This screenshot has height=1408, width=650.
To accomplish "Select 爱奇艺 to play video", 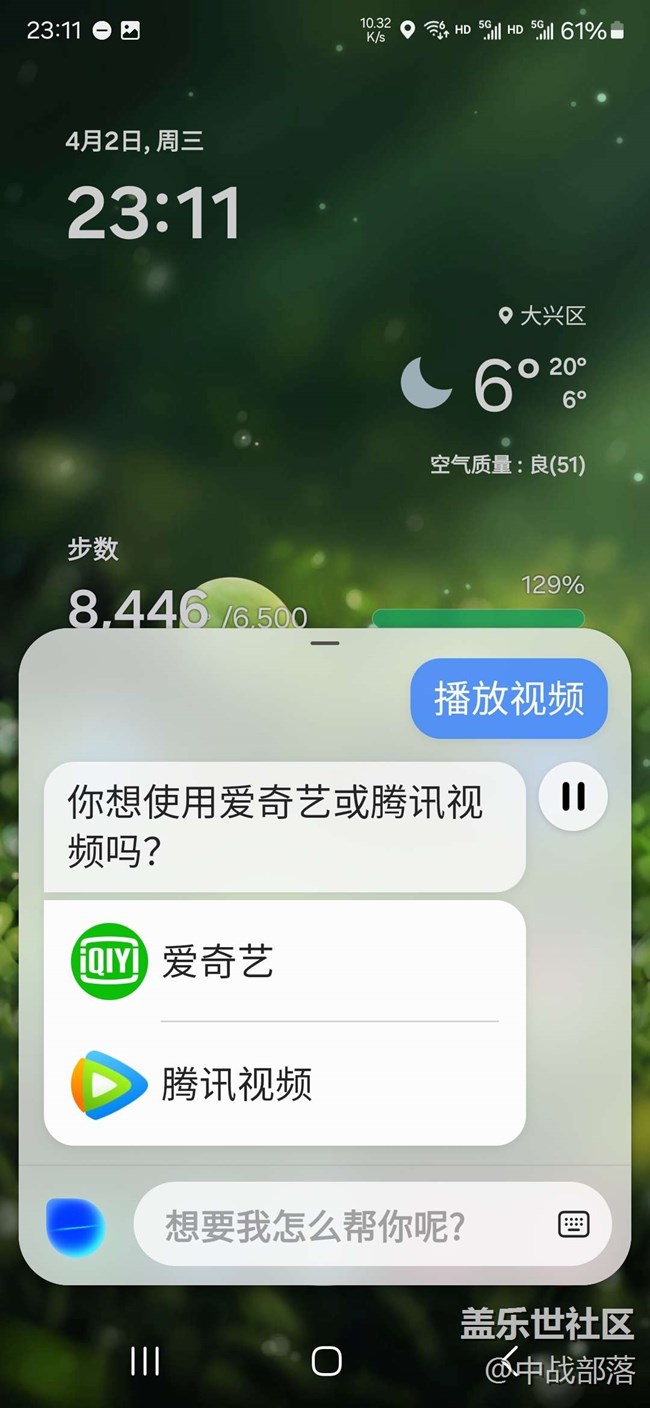I will point(285,962).
